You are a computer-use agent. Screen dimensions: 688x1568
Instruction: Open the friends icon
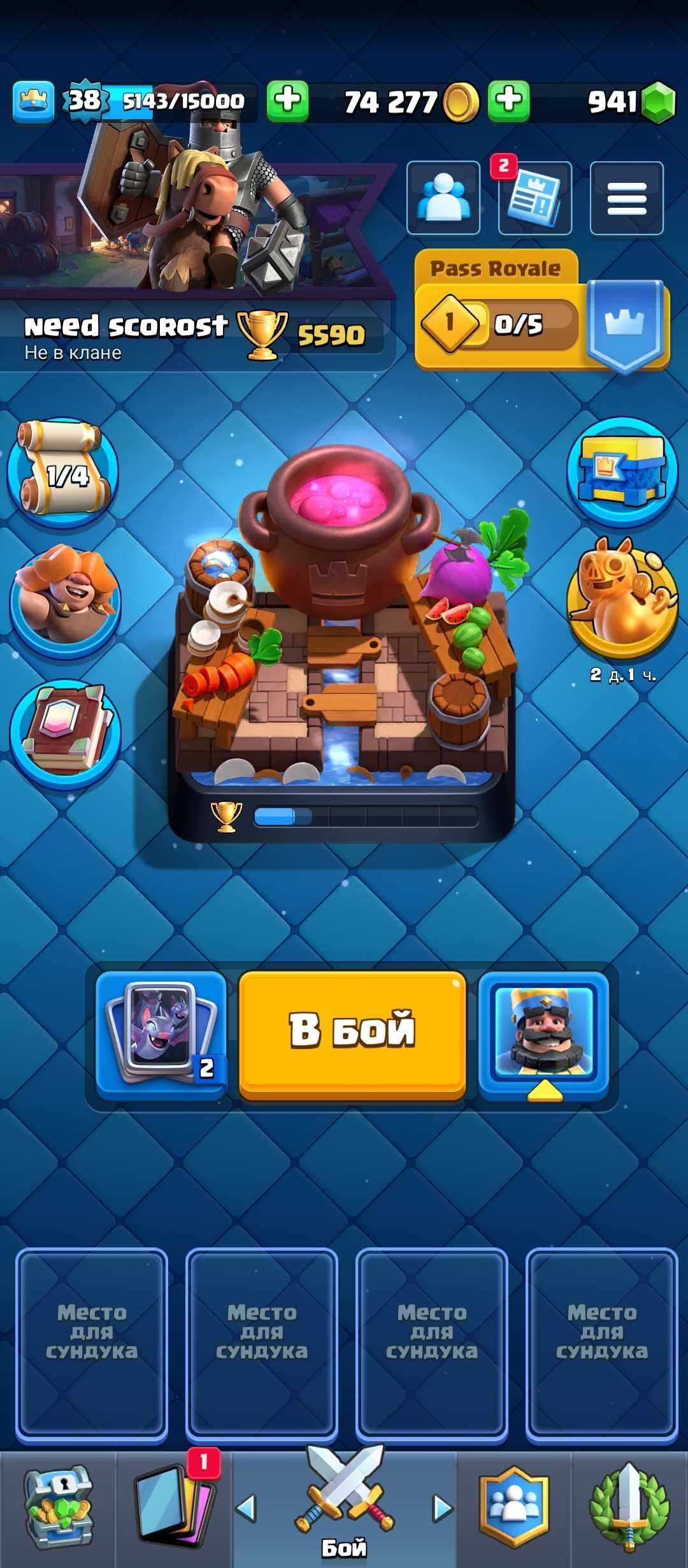coord(443,198)
